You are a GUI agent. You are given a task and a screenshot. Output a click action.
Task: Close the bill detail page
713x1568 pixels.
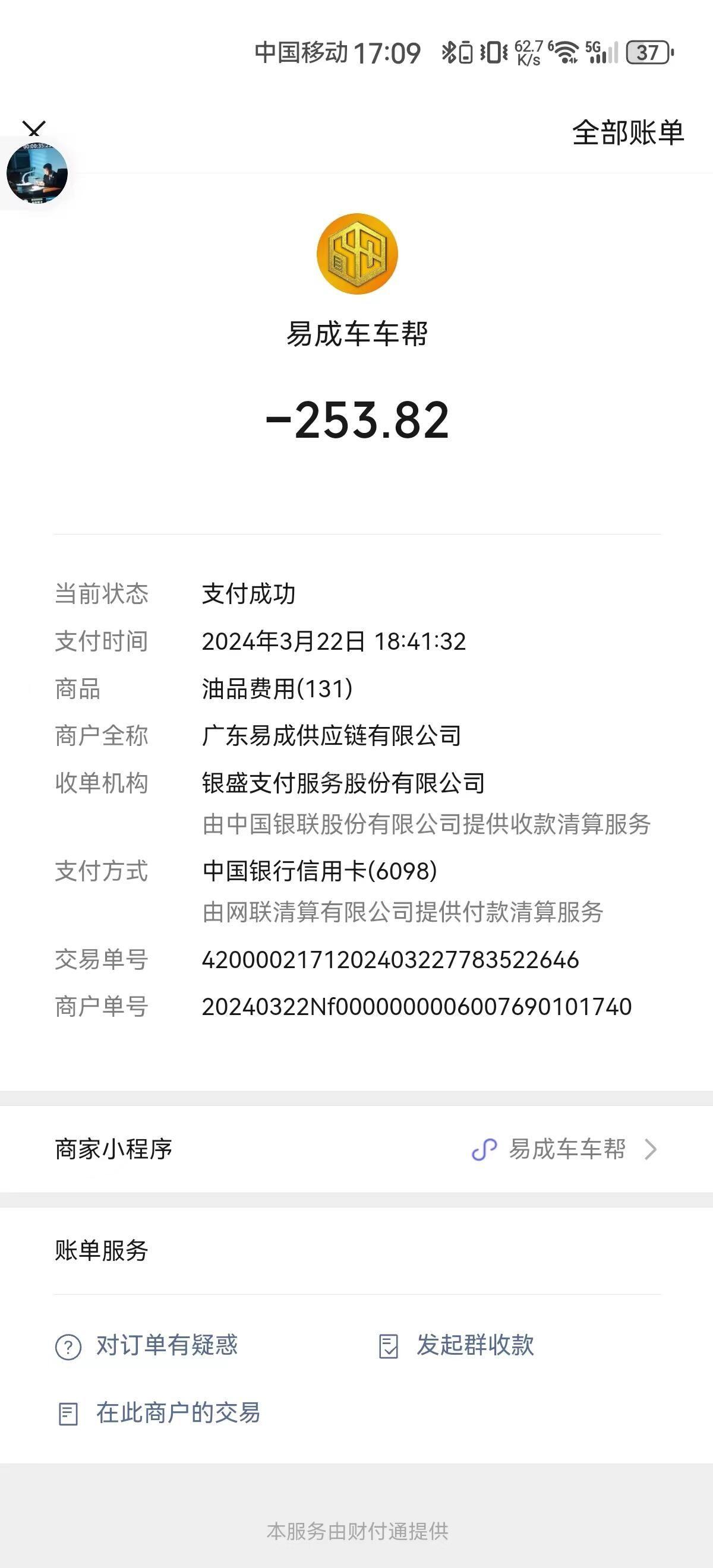pos(34,128)
